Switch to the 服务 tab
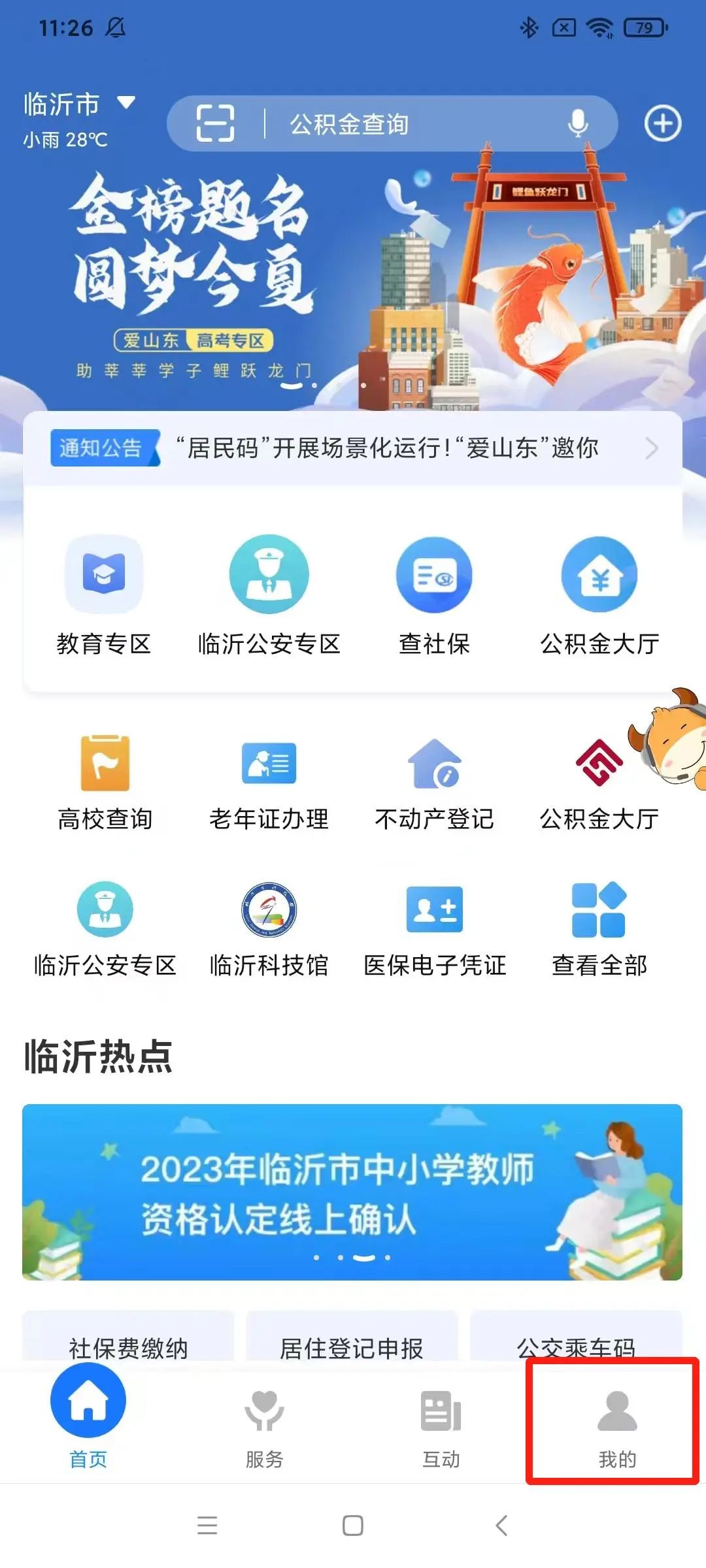The height and width of the screenshot is (1568, 706). (x=264, y=1428)
